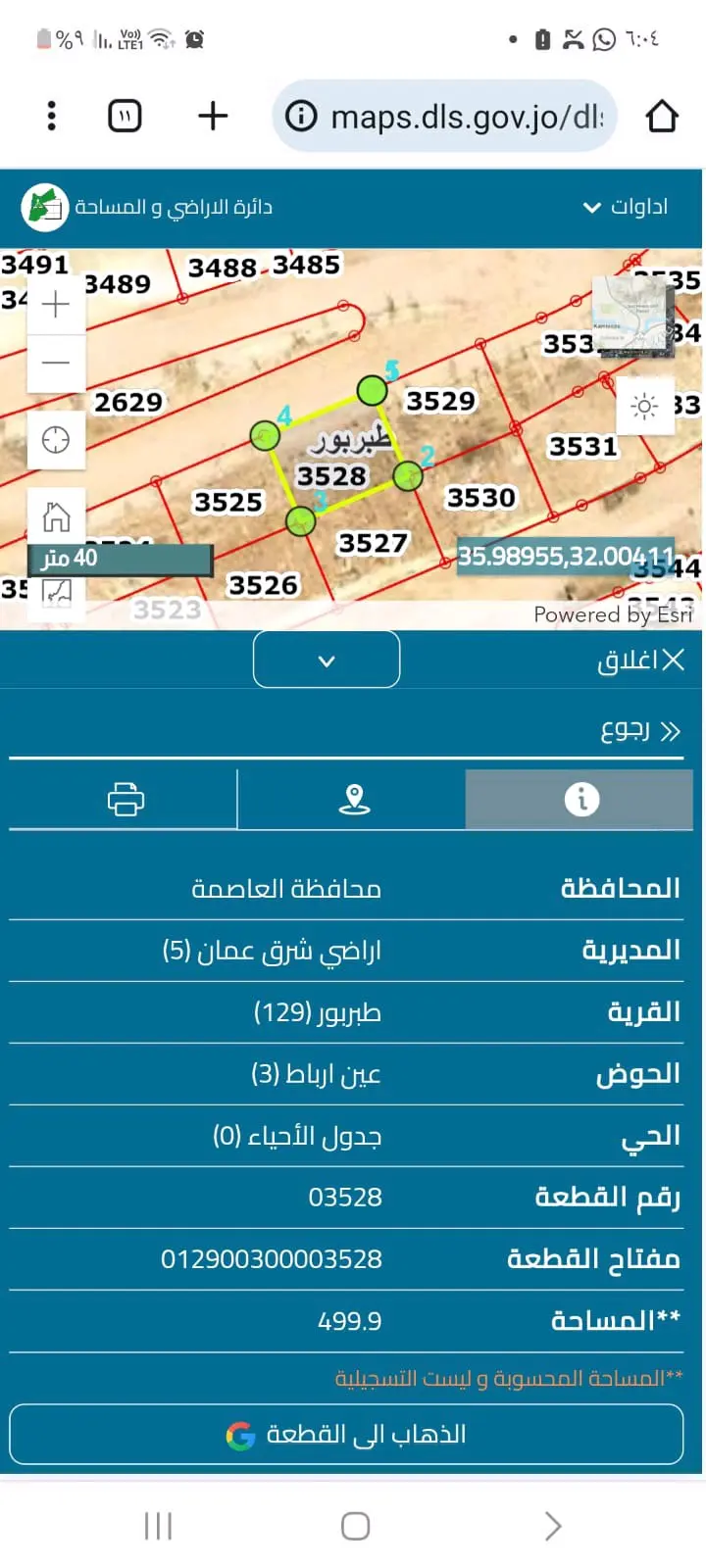The height and width of the screenshot is (1568, 706).
Task: Open a new browser tab
Action: (x=212, y=116)
